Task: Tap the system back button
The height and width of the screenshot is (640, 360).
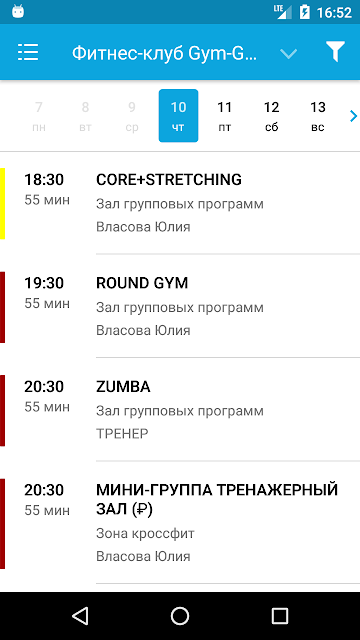Action: [80, 616]
